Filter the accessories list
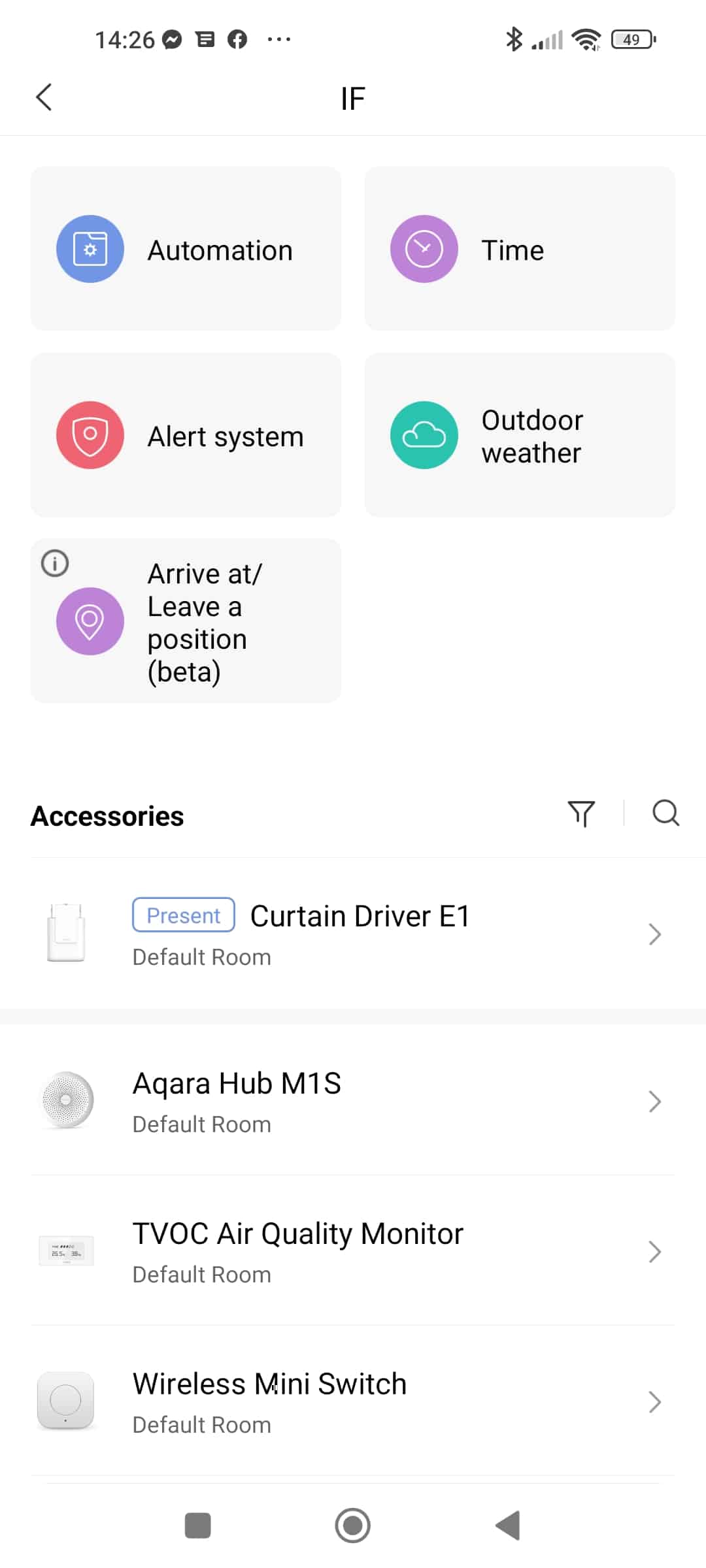 pos(581,814)
